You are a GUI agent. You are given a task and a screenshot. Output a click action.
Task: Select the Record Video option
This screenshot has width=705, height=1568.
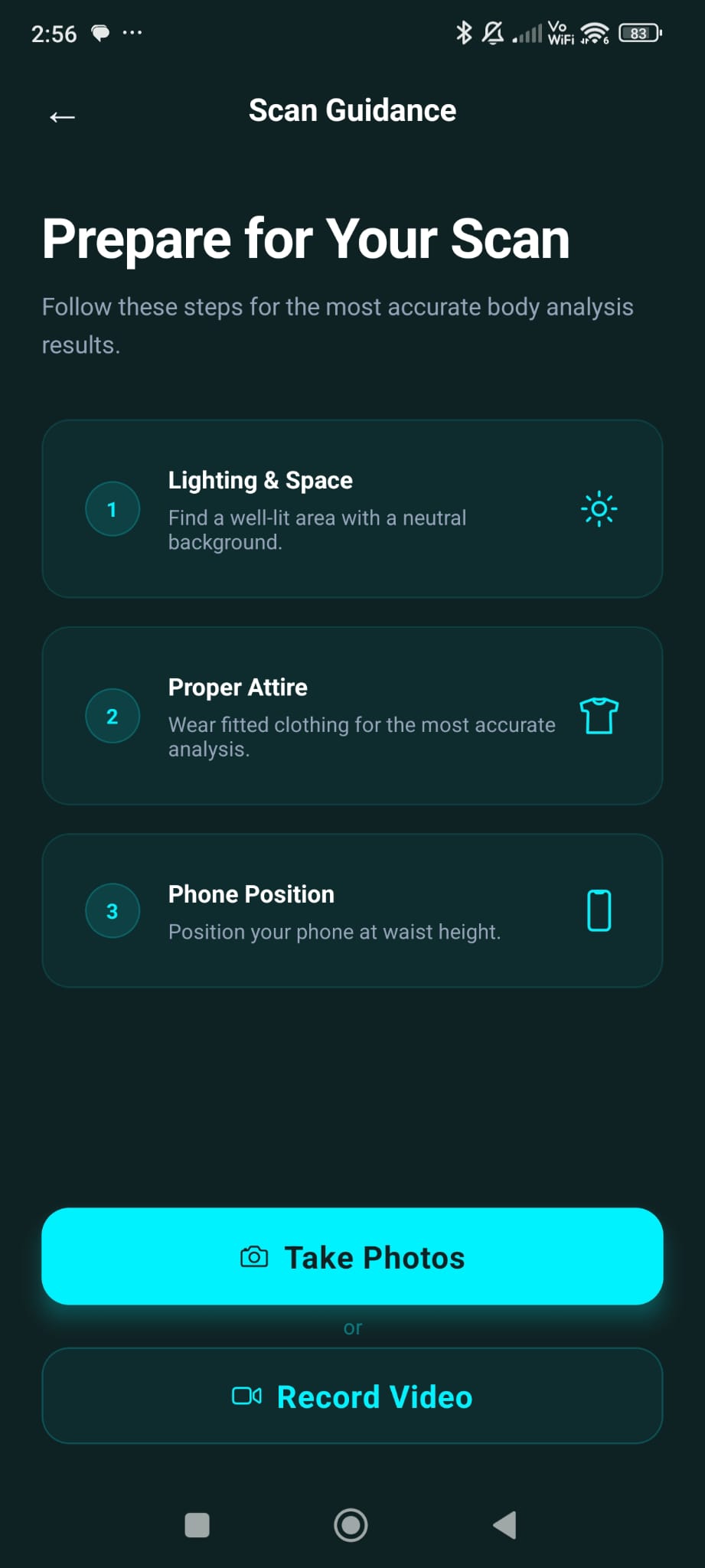[x=352, y=1396]
